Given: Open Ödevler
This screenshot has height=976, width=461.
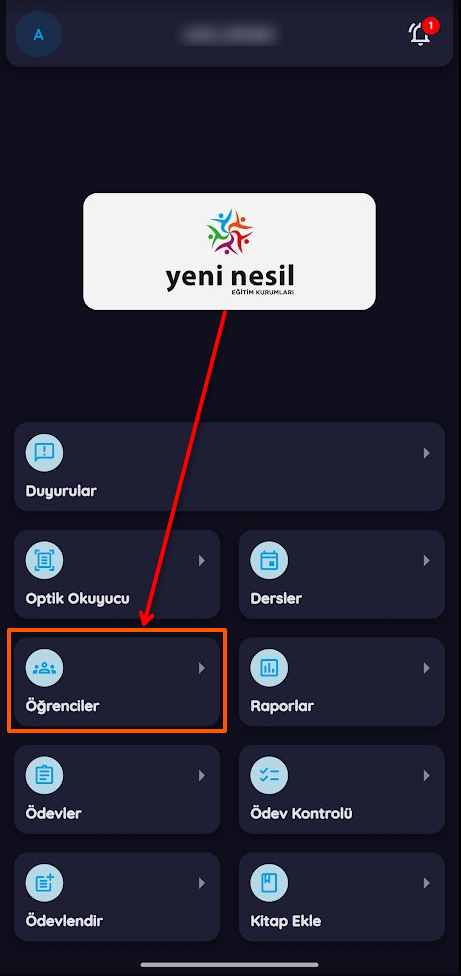Looking at the screenshot, I should (117, 789).
